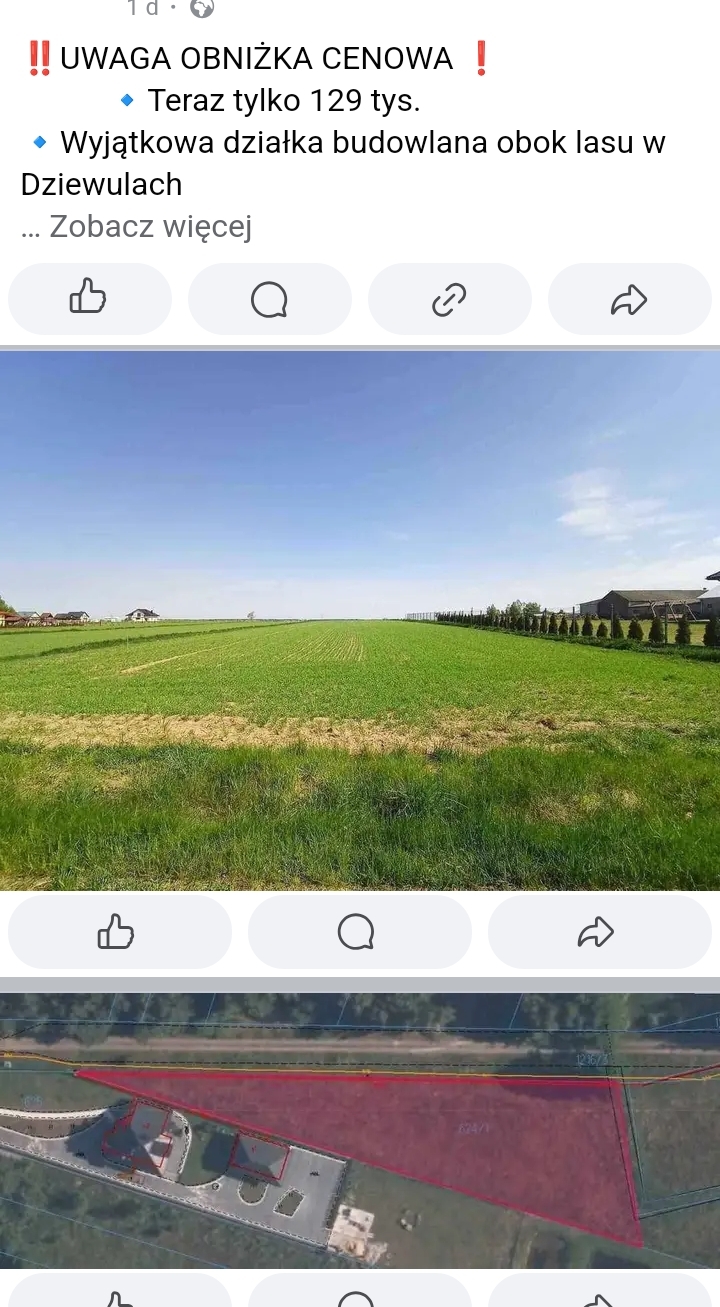Image resolution: width=720 pixels, height=1307 pixels.
Task: Open the plot map image
Action: click(x=360, y=1130)
